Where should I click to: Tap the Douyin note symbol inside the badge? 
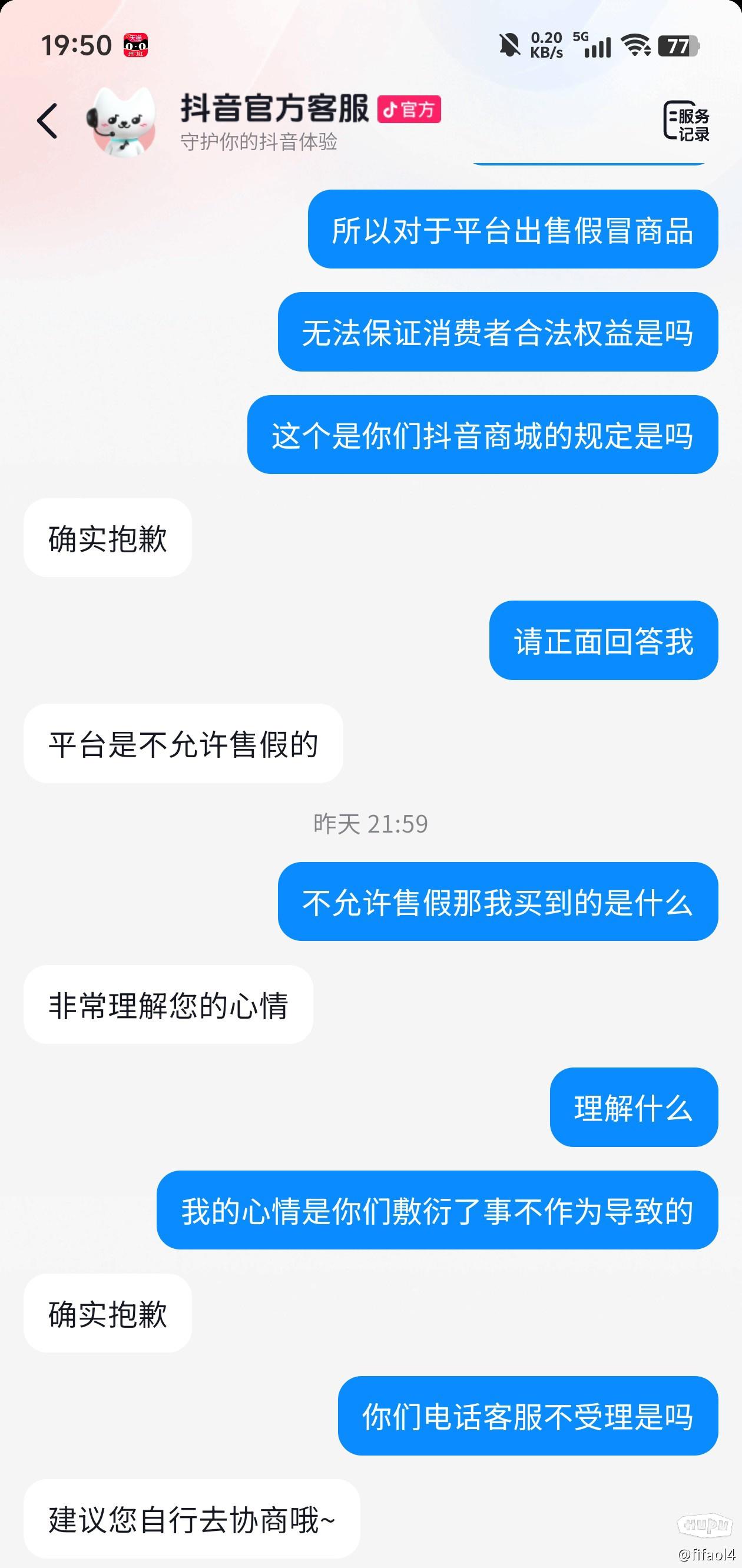pos(390,110)
